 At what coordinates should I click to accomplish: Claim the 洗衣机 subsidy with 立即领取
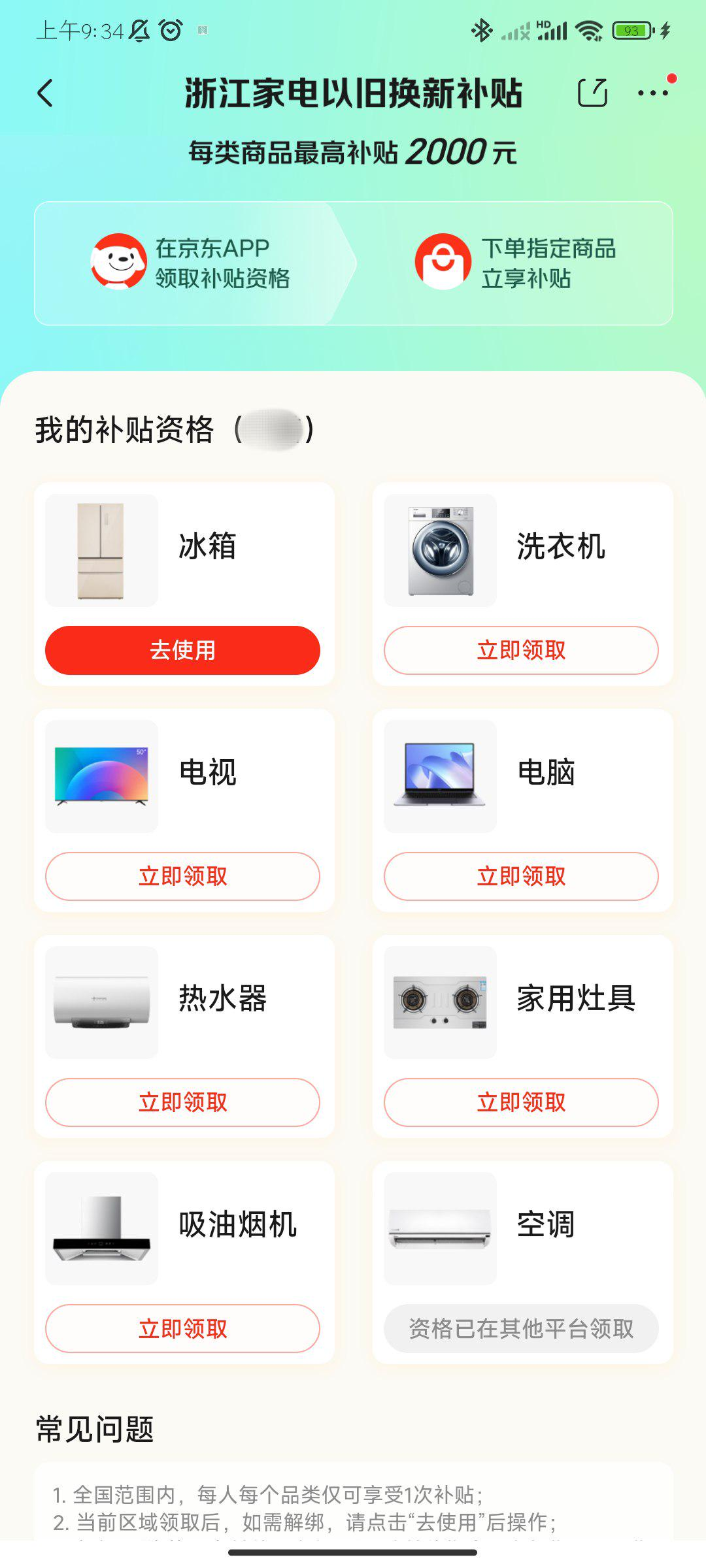(521, 650)
